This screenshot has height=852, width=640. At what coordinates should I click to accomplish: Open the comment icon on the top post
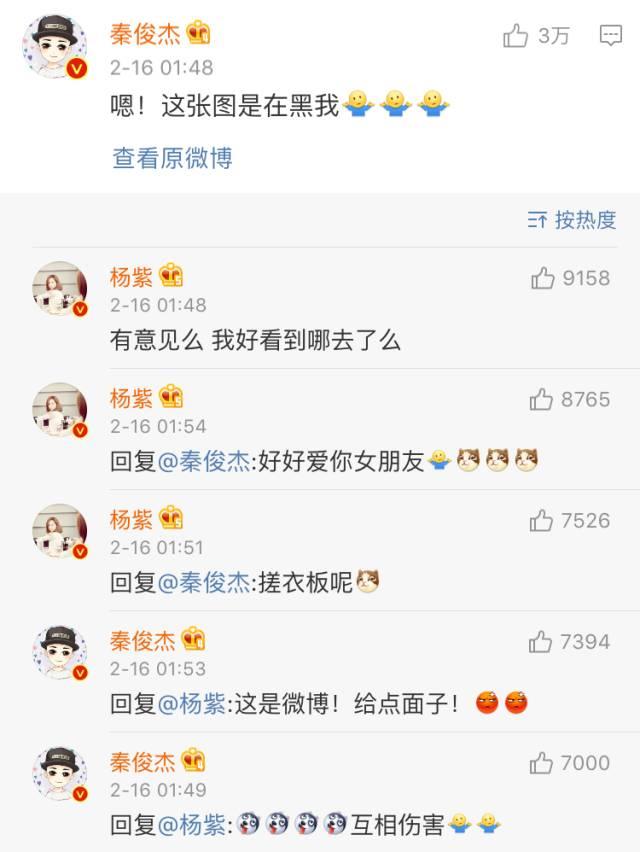pos(610,36)
